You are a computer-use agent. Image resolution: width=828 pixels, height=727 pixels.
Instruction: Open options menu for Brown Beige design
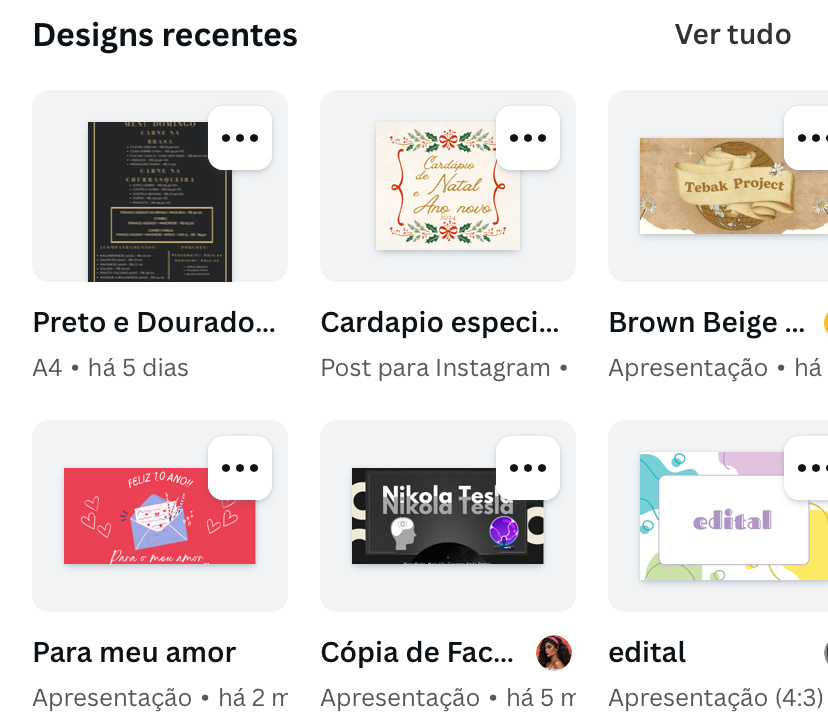[812, 138]
